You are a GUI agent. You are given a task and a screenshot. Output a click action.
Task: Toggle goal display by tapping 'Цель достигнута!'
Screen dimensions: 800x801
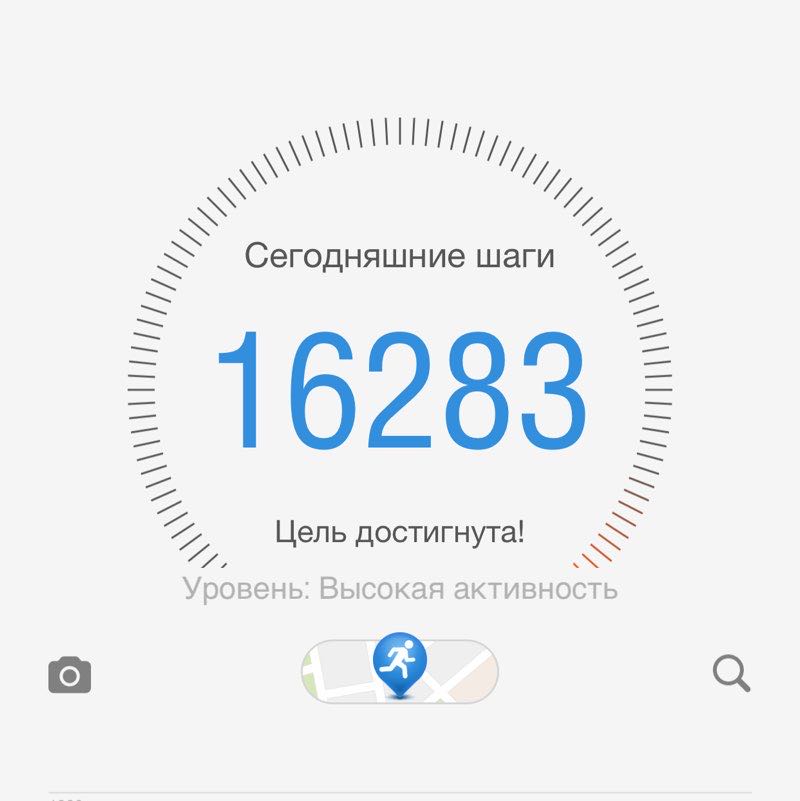(x=400, y=531)
